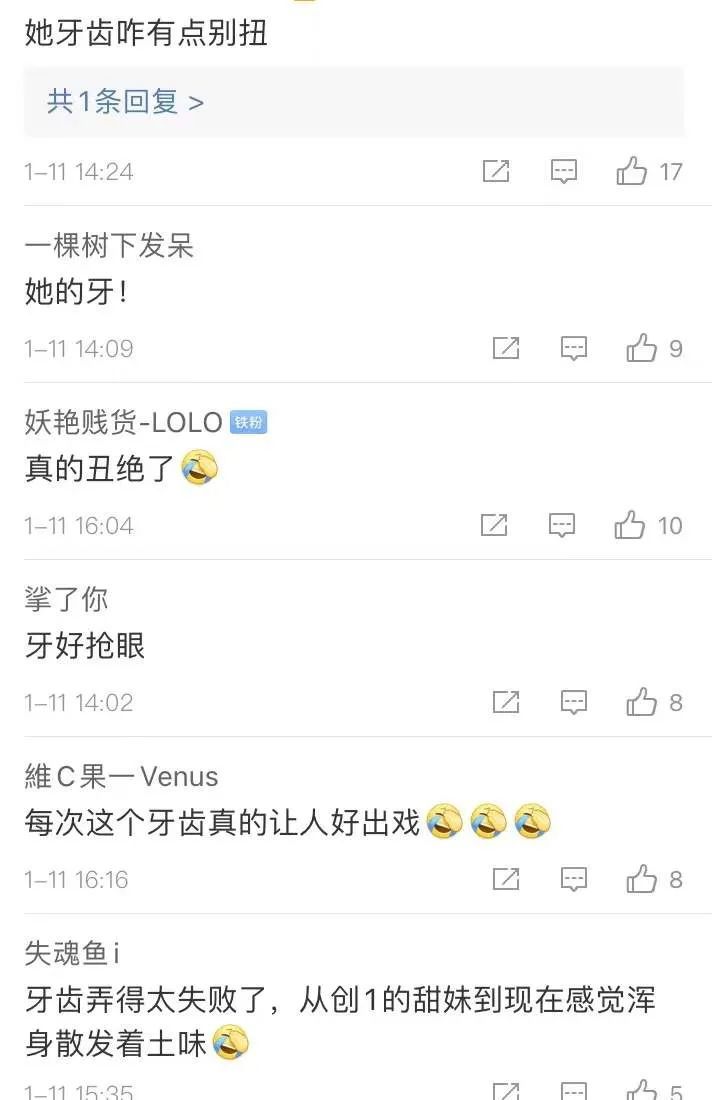Repost 維C果一Venus's comment
This screenshot has height=1100, width=712.
coord(506,879)
